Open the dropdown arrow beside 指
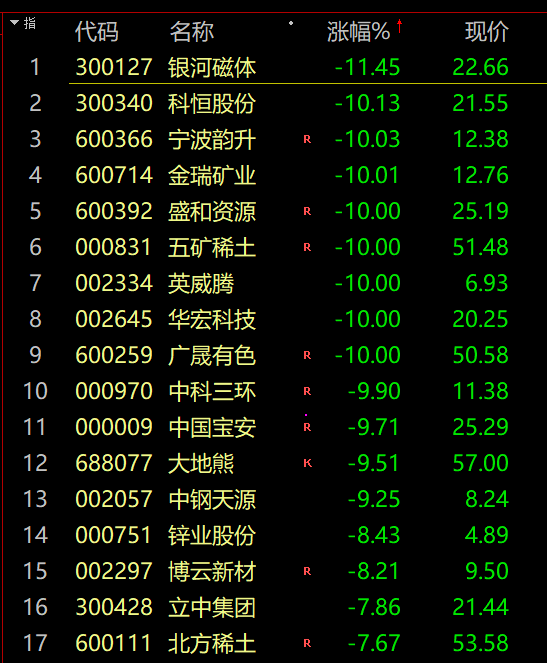Viewport: 547px width, 663px height. click(15, 22)
